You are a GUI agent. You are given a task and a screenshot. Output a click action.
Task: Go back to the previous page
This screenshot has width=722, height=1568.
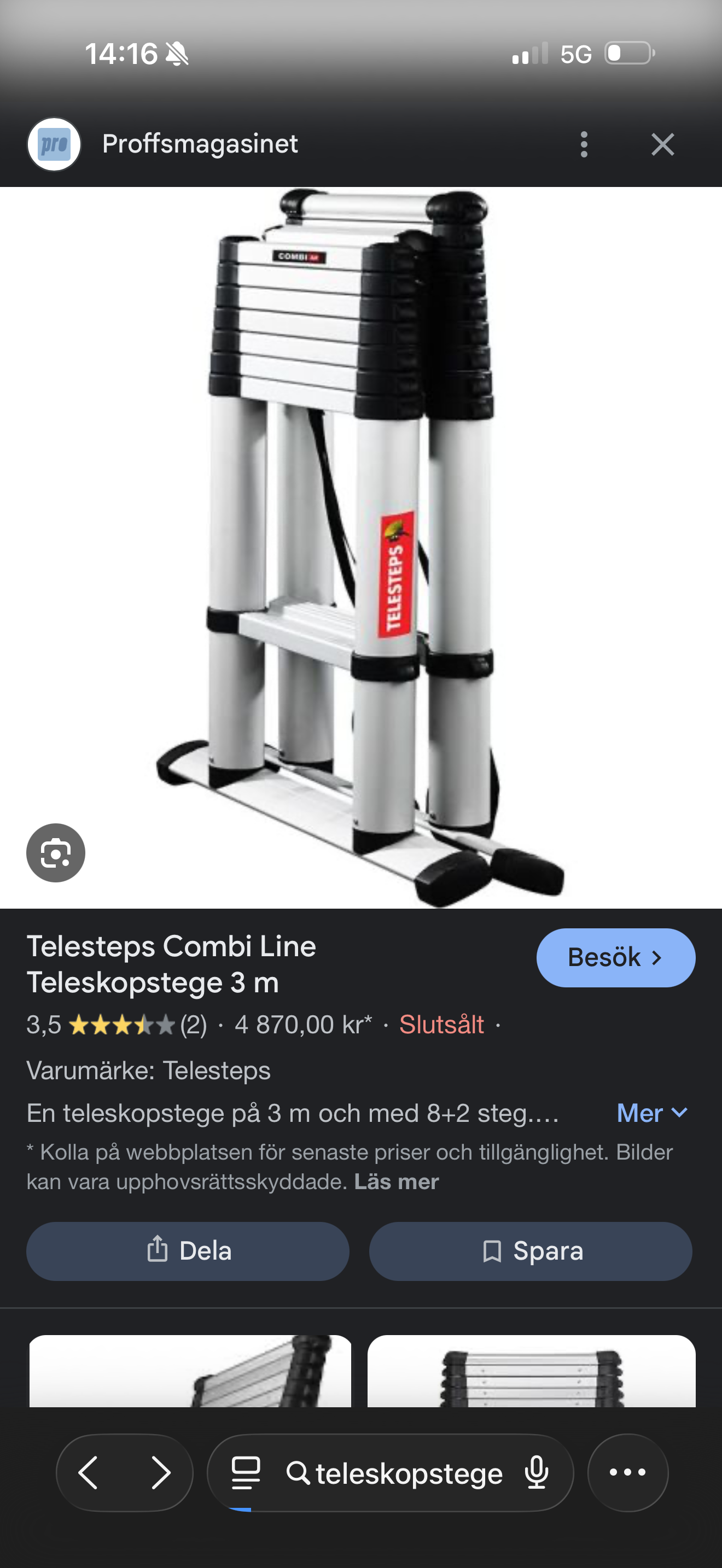pyautogui.click(x=89, y=1473)
